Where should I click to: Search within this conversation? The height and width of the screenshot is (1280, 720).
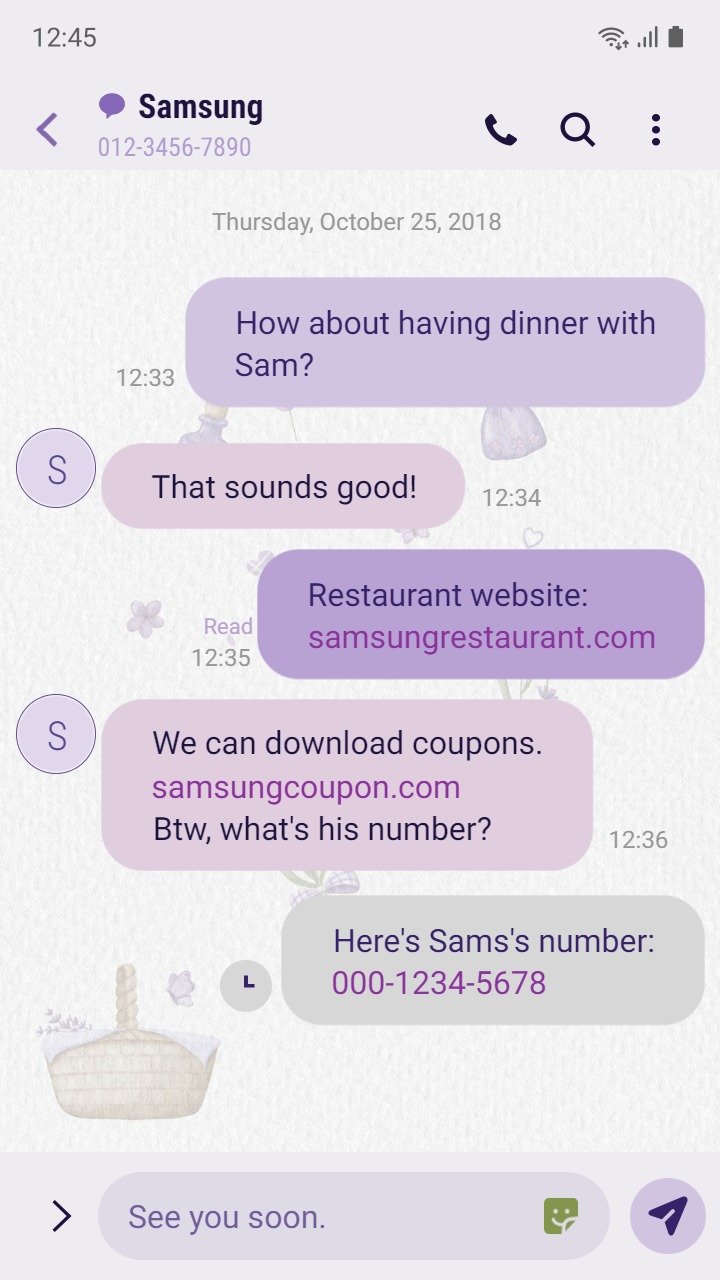coord(577,130)
